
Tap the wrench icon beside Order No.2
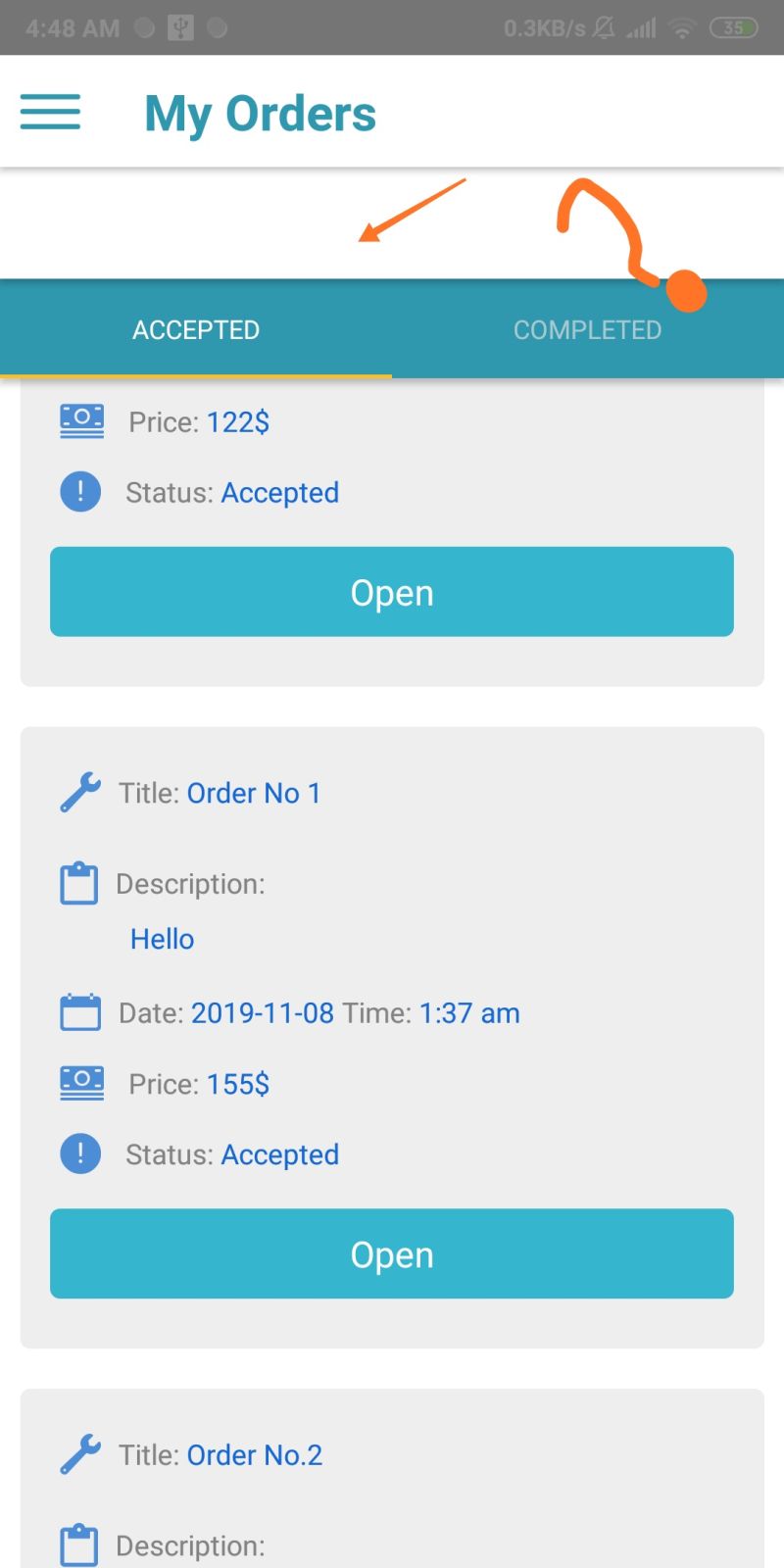(x=80, y=1454)
